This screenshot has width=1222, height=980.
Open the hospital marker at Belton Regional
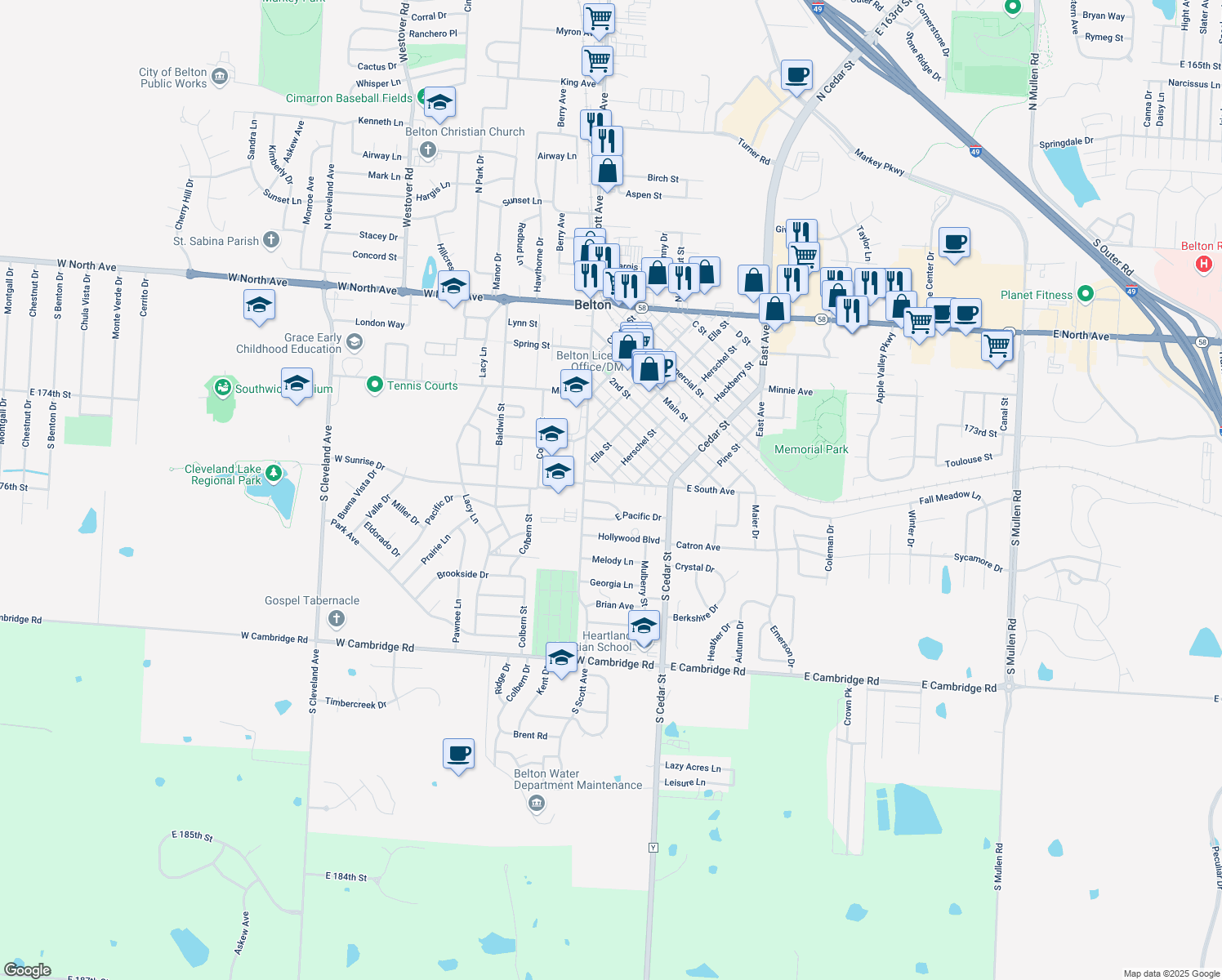click(x=1203, y=264)
